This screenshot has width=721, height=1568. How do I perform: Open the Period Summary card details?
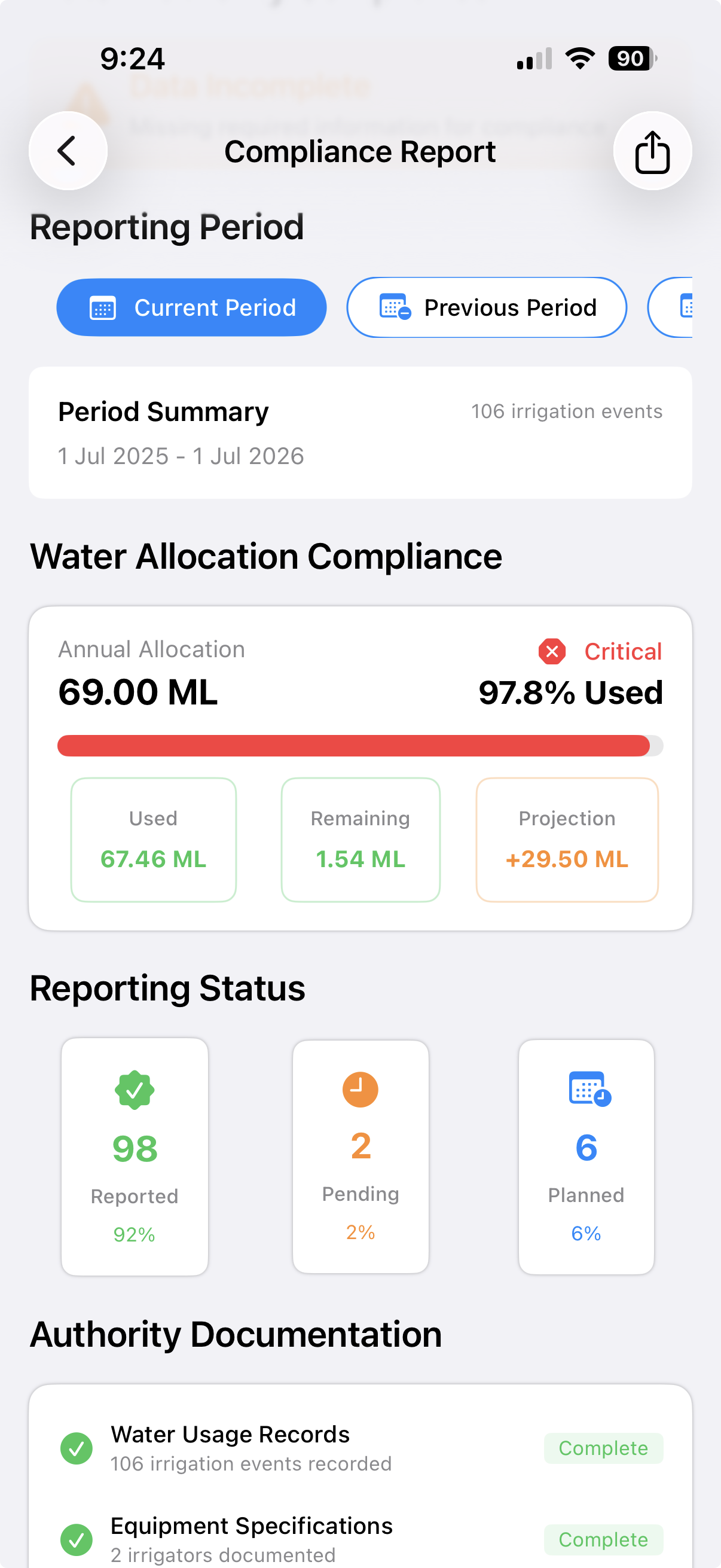point(360,432)
